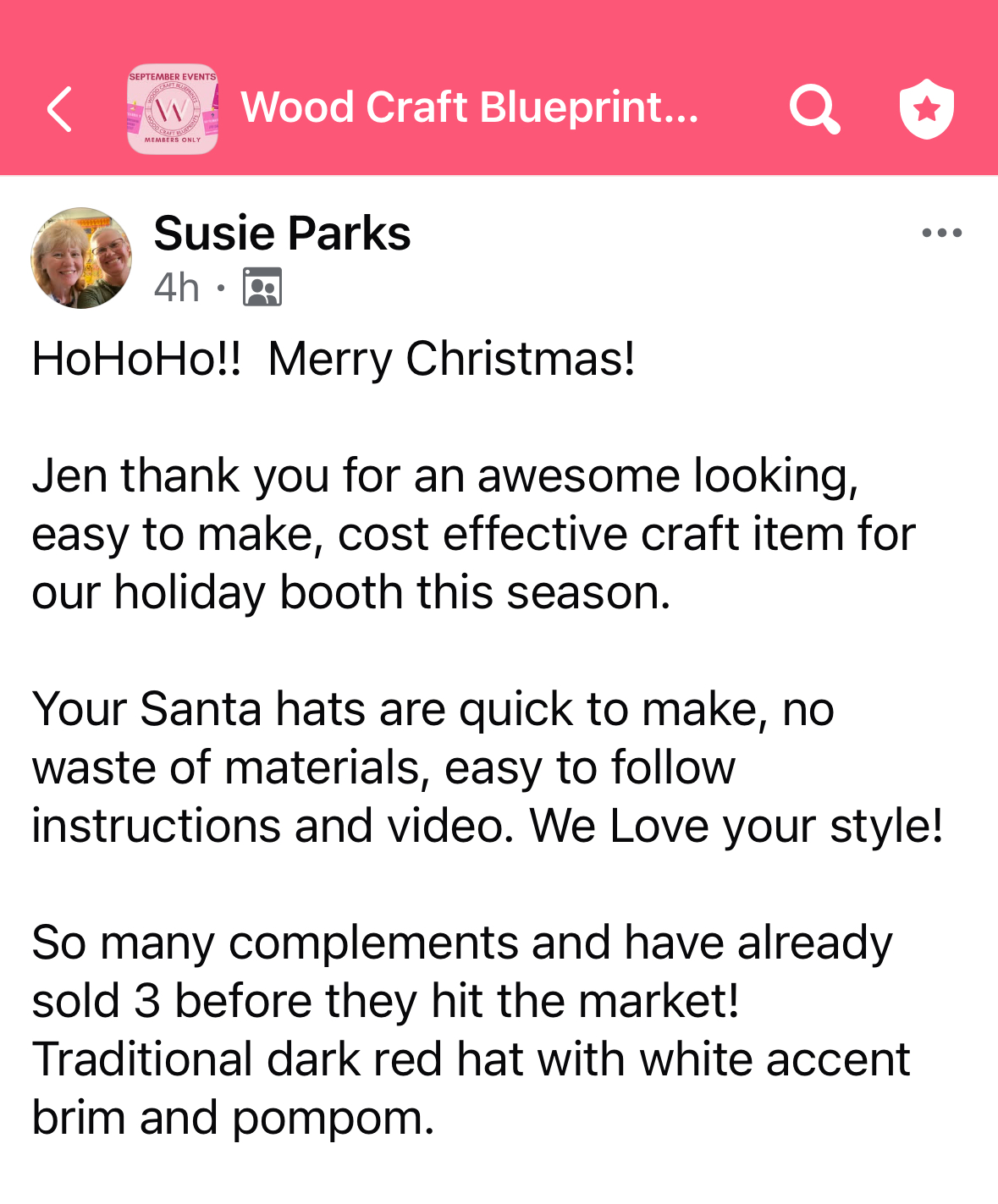Open Susie Parks' profile name

click(282, 234)
